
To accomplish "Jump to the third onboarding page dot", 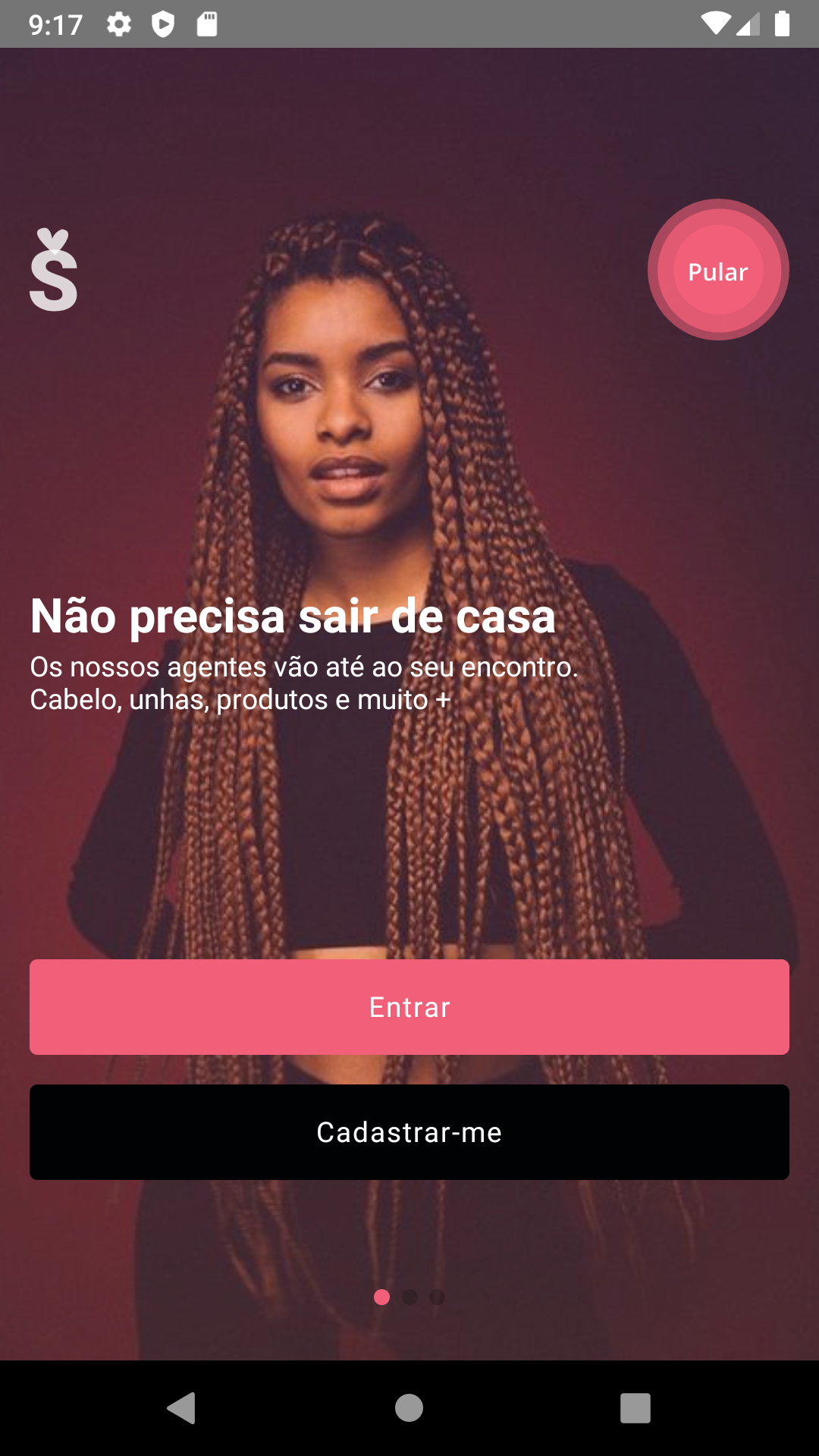I will (x=438, y=1298).
